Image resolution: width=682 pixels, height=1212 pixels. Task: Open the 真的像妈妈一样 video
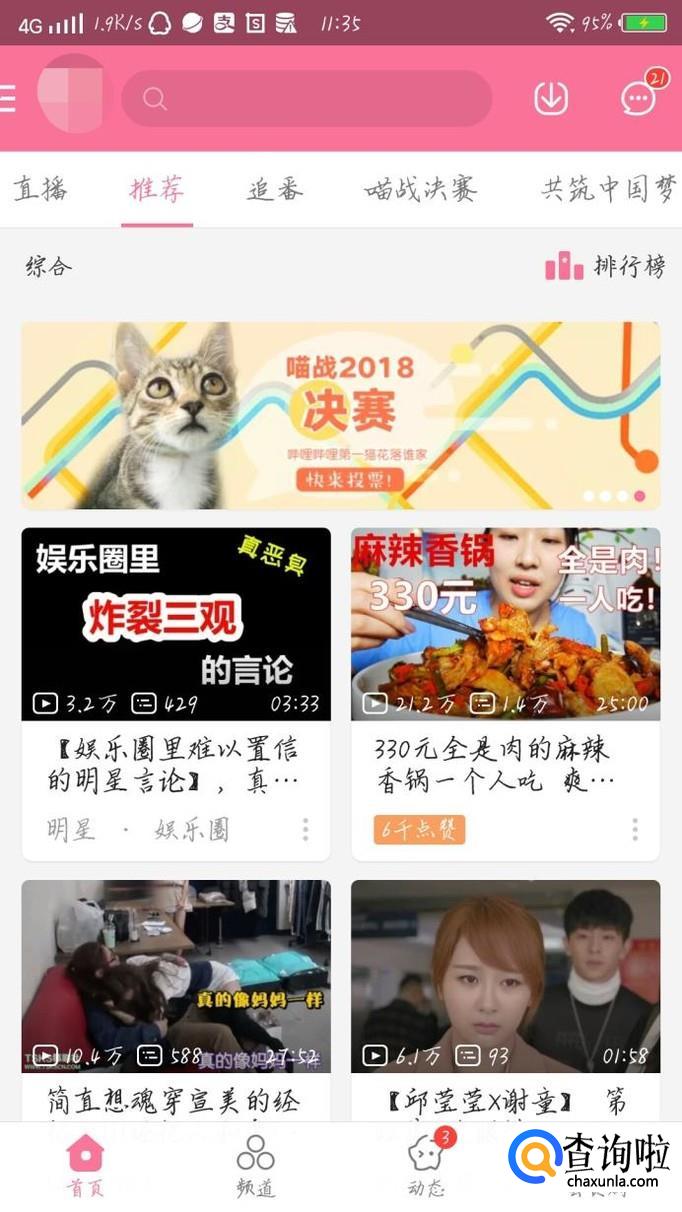click(x=176, y=976)
